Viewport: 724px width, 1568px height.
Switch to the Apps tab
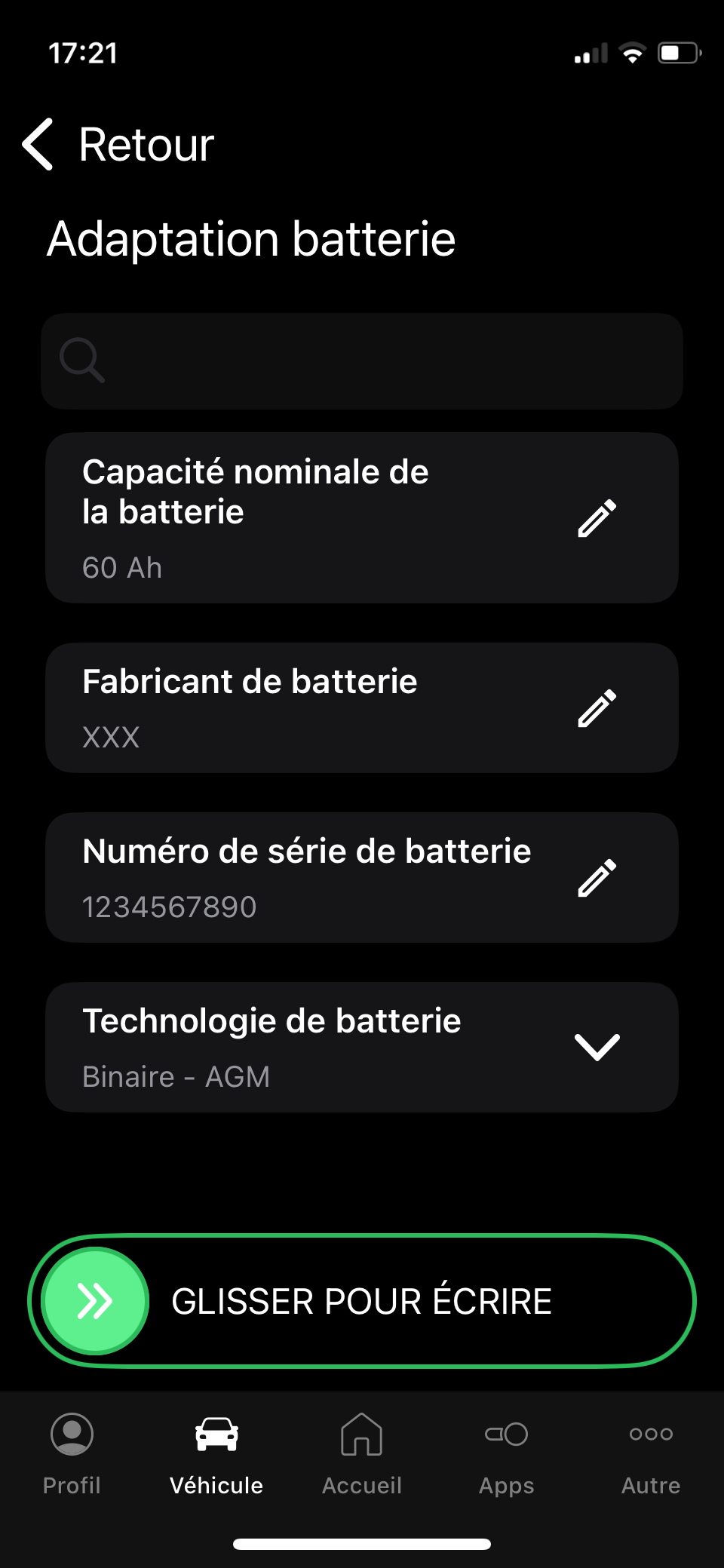pyautogui.click(x=507, y=1454)
